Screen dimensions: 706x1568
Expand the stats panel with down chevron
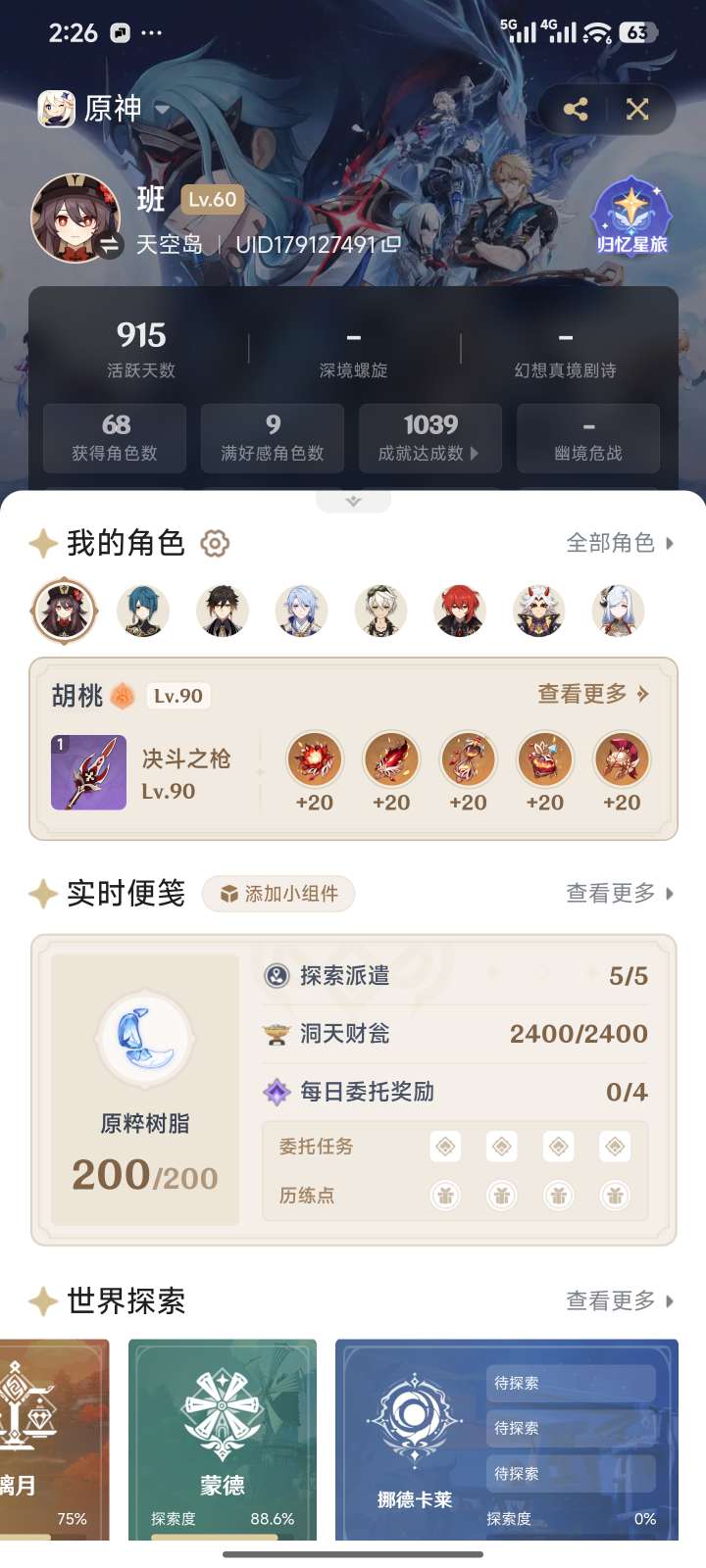(x=353, y=501)
